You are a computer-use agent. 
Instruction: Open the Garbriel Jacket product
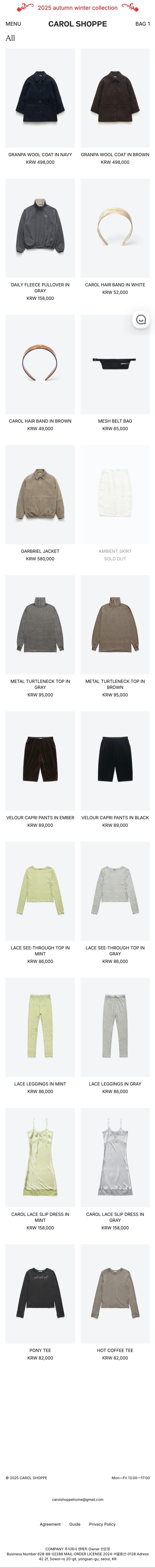pos(40,494)
